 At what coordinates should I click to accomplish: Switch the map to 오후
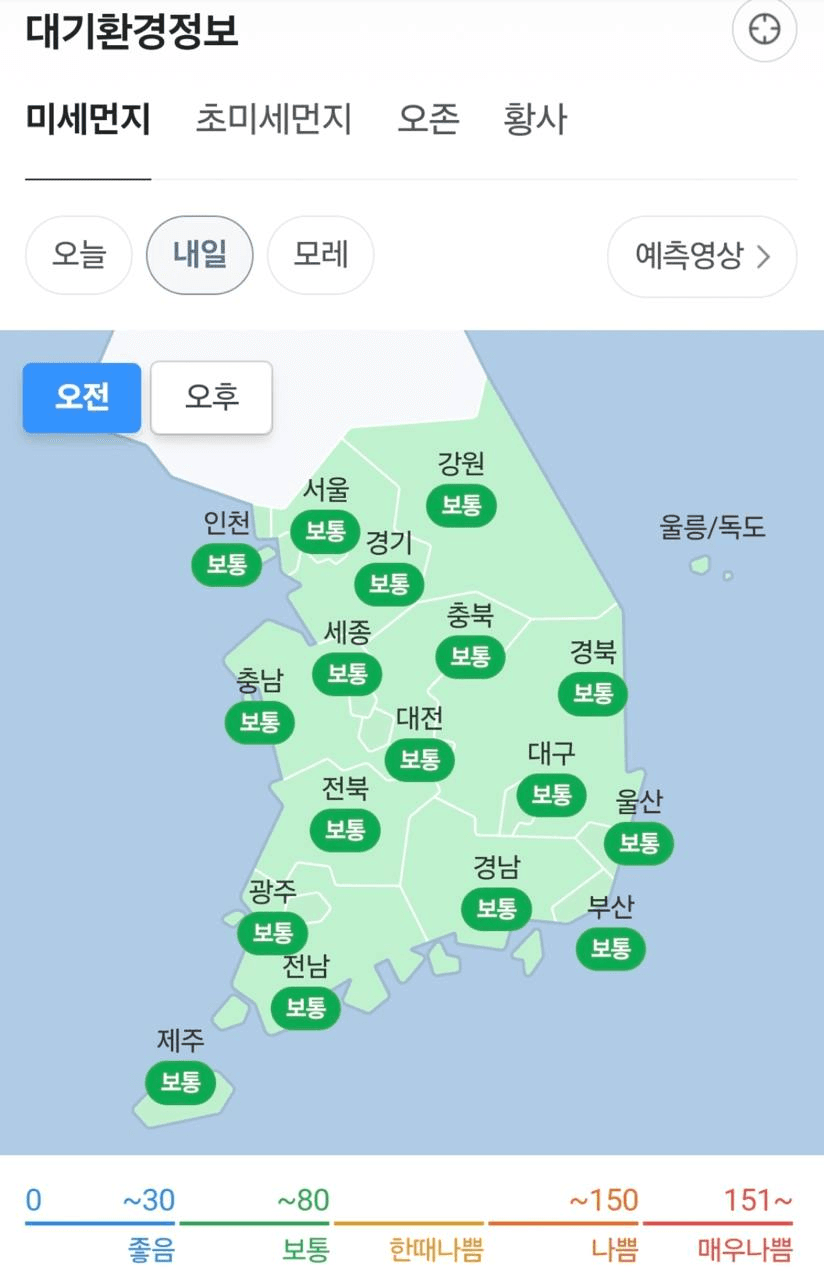211,397
